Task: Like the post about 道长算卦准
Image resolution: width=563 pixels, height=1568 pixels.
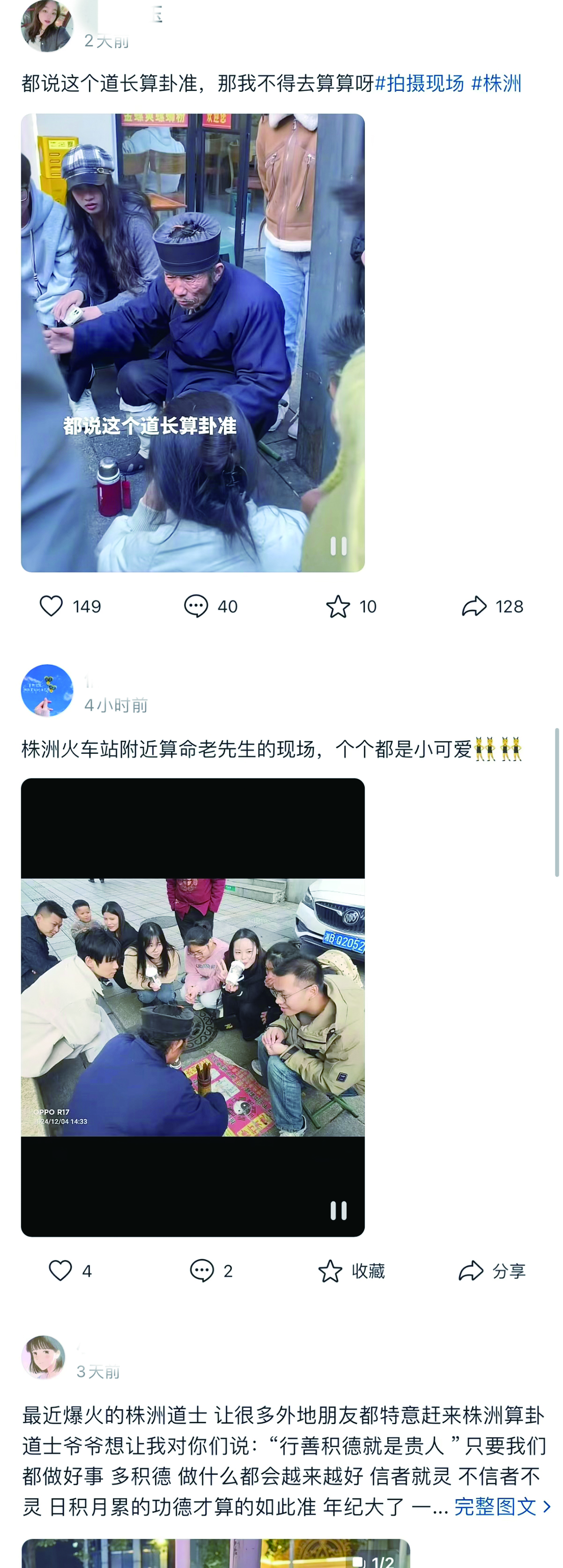Action: coord(51,606)
